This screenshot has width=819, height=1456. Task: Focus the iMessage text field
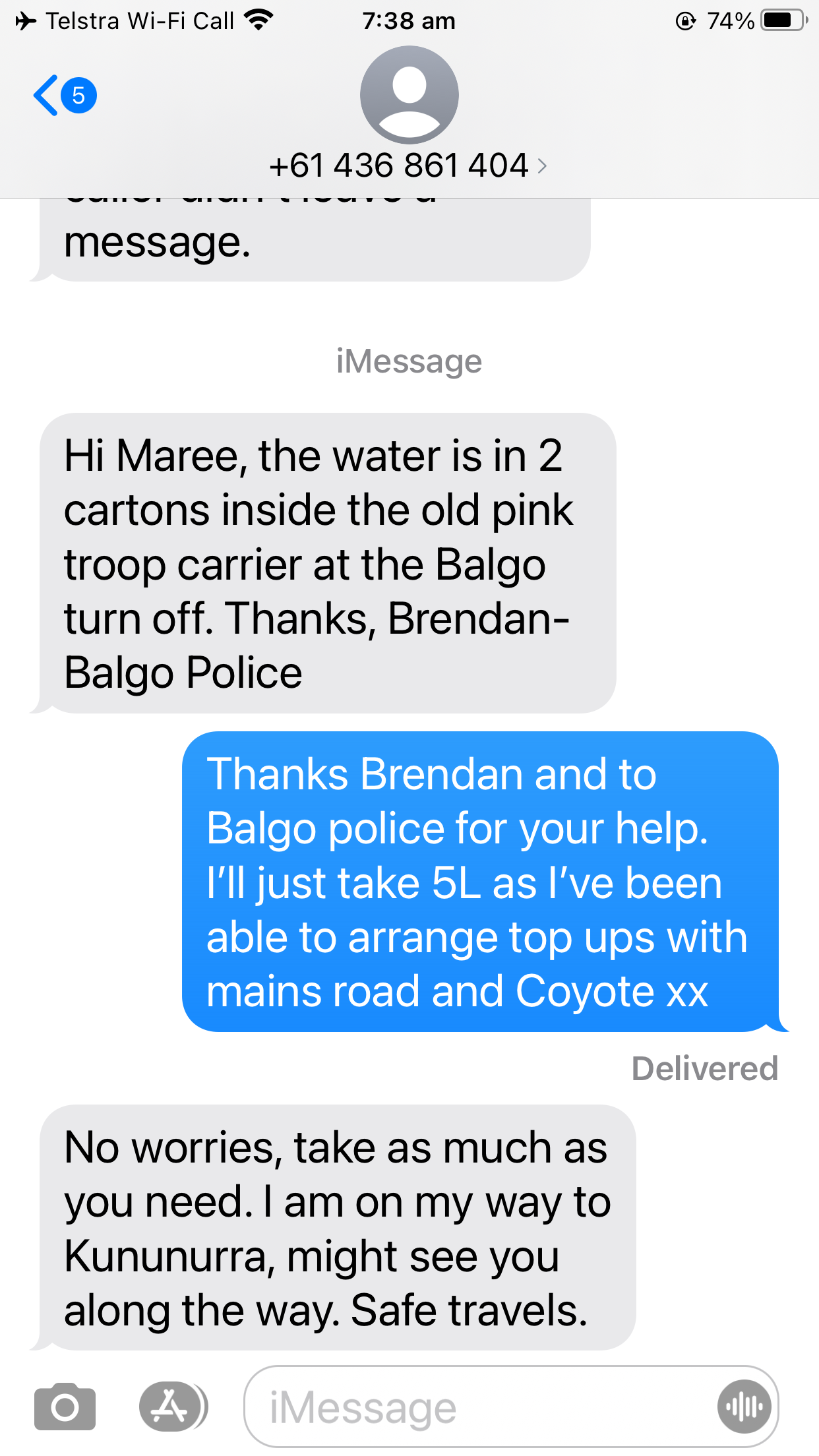click(x=475, y=1409)
